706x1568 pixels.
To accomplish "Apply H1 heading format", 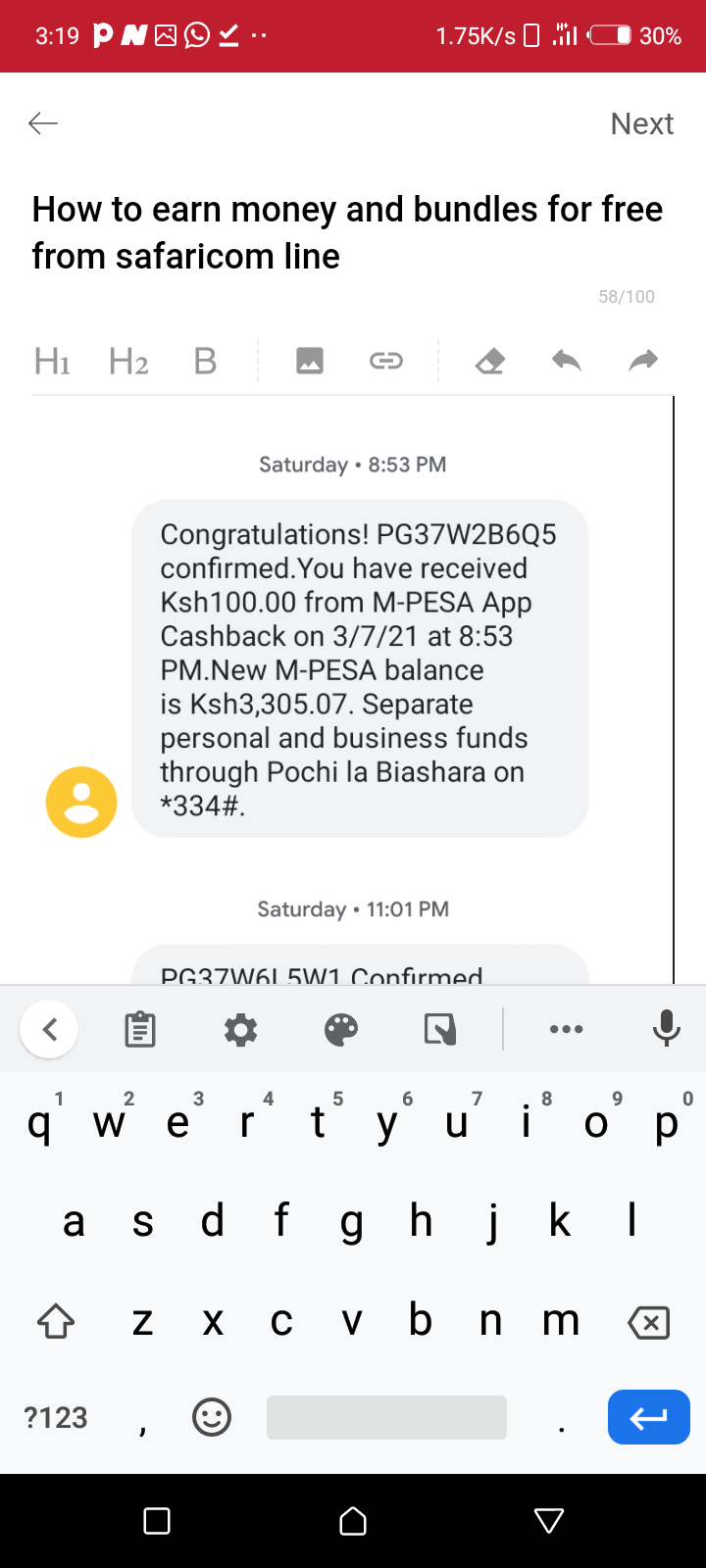I will tap(52, 362).
